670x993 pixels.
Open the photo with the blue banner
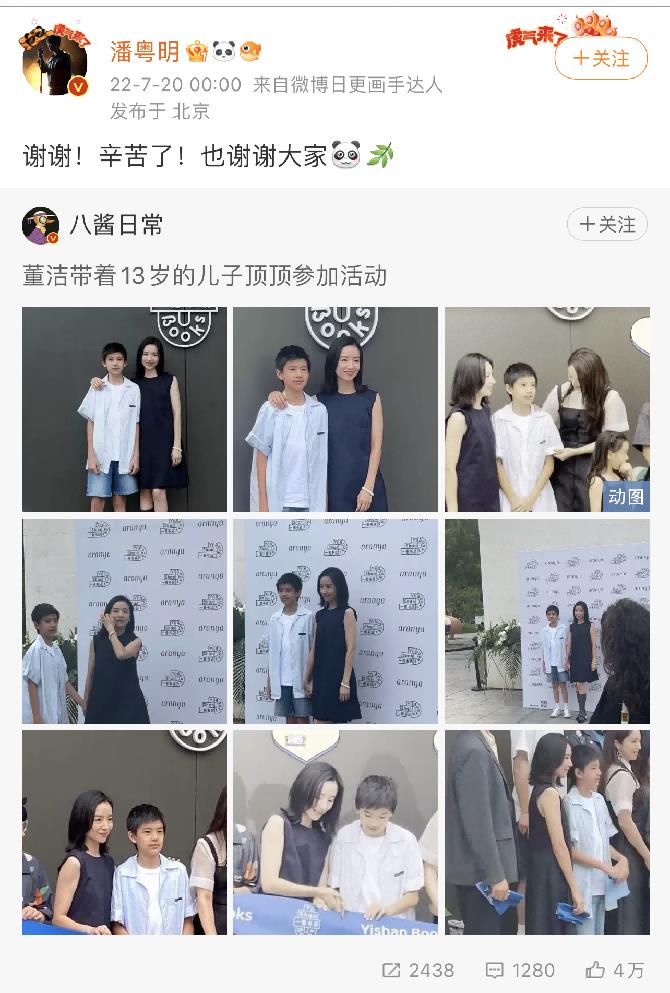[335, 832]
